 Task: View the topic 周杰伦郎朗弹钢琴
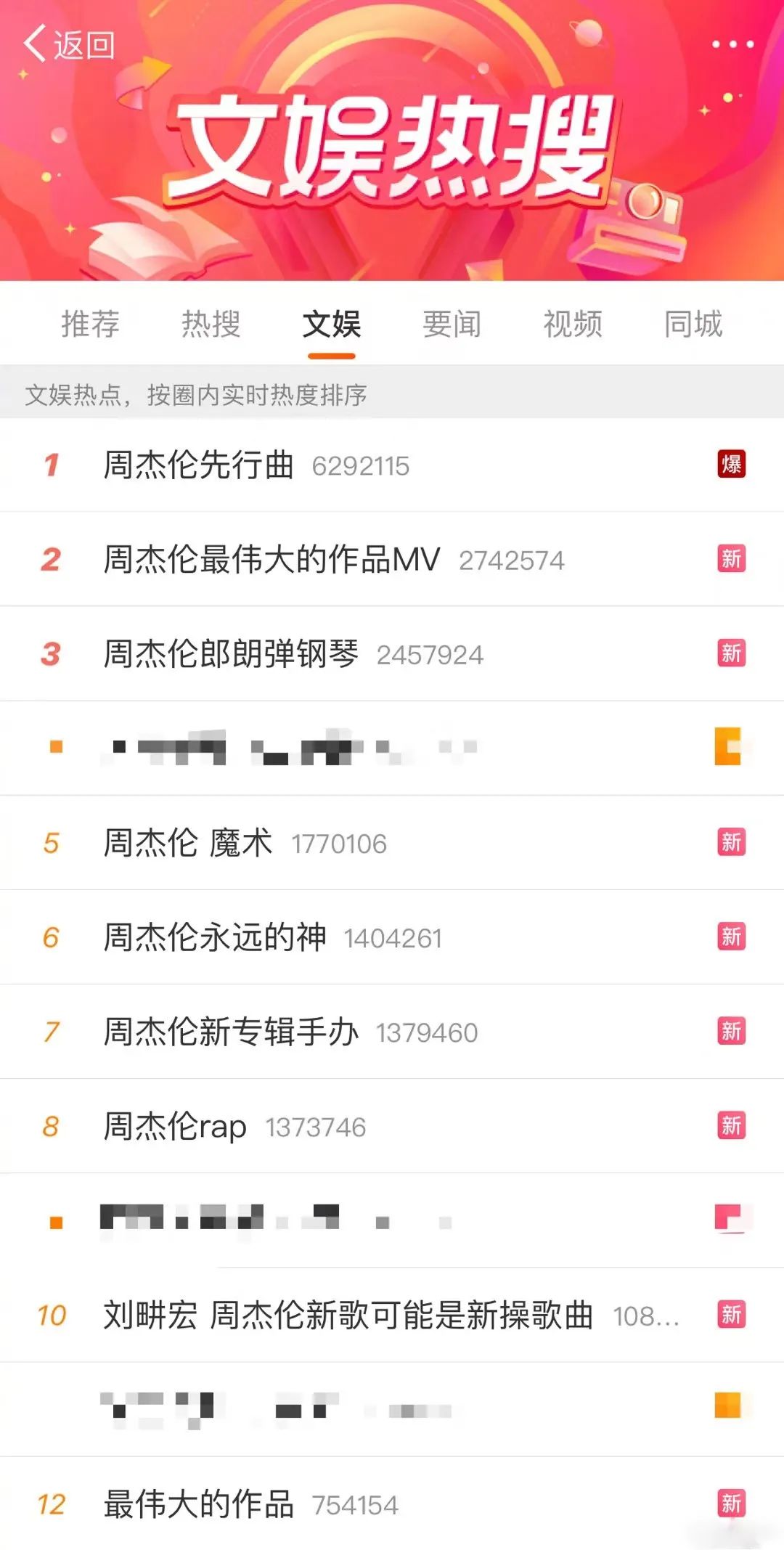tap(231, 653)
